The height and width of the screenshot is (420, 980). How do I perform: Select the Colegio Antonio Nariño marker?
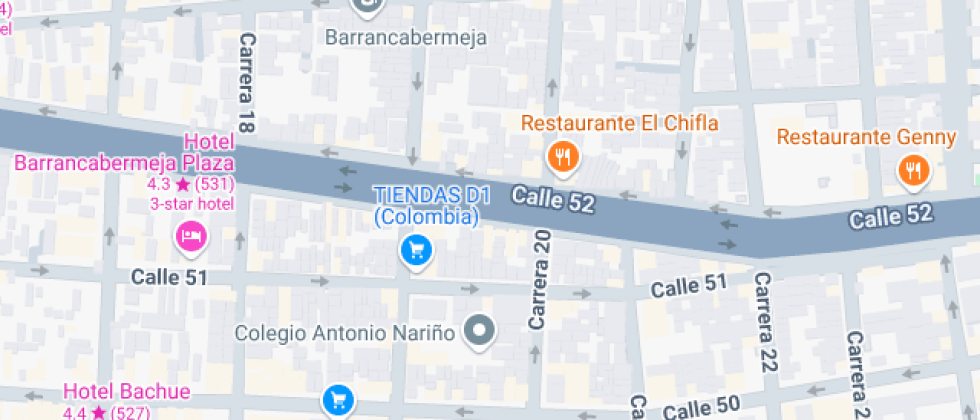coord(482,331)
